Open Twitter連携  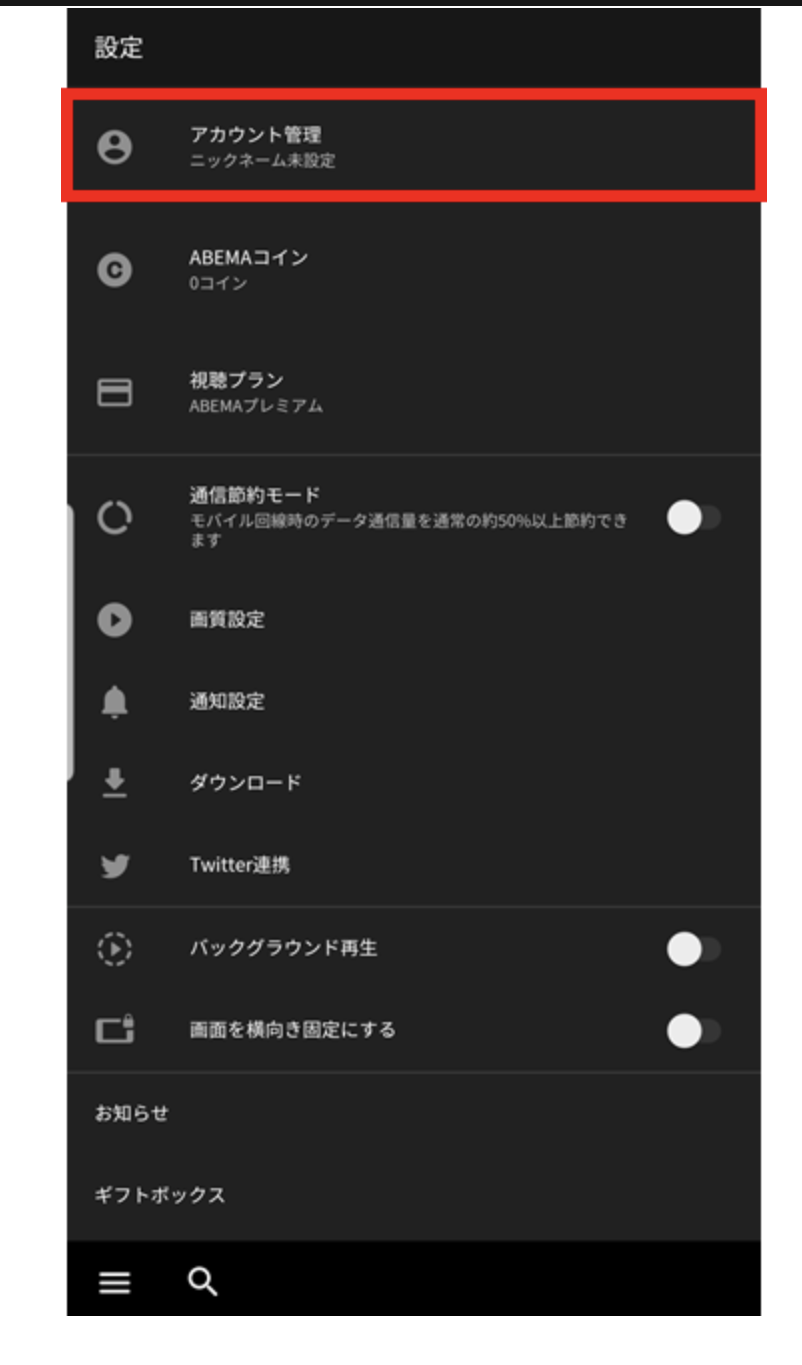pos(414,865)
